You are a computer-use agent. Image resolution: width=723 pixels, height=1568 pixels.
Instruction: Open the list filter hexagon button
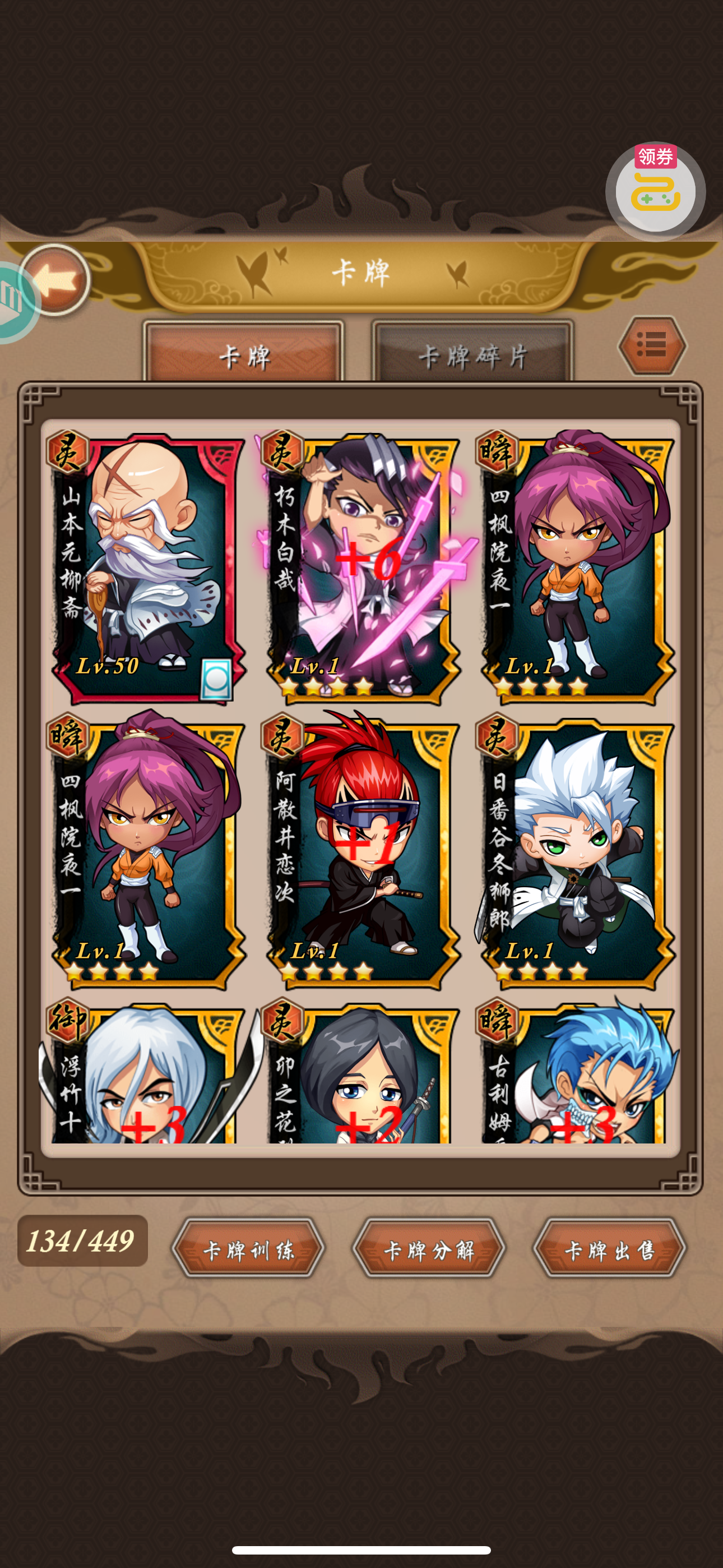tap(652, 346)
